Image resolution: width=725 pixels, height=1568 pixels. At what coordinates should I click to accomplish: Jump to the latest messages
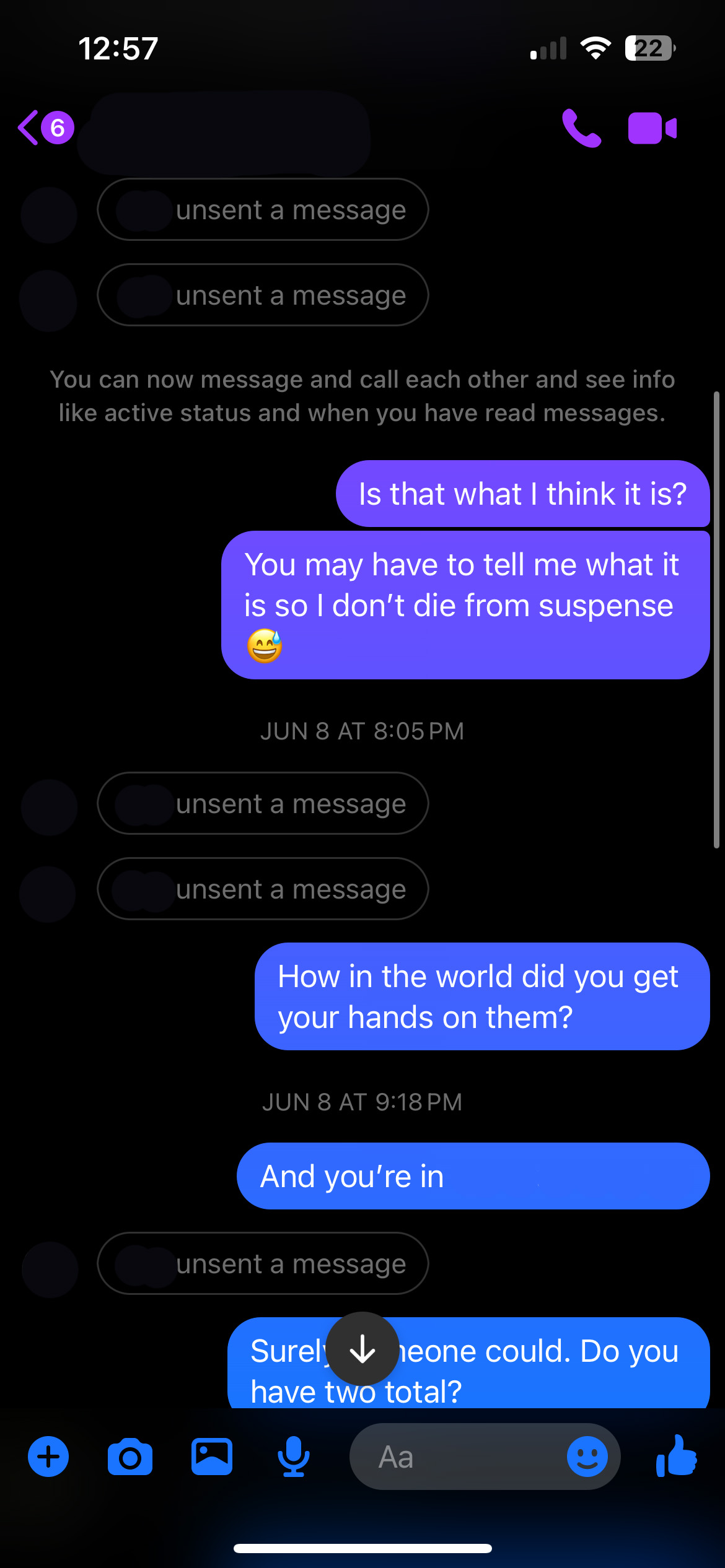(362, 1349)
